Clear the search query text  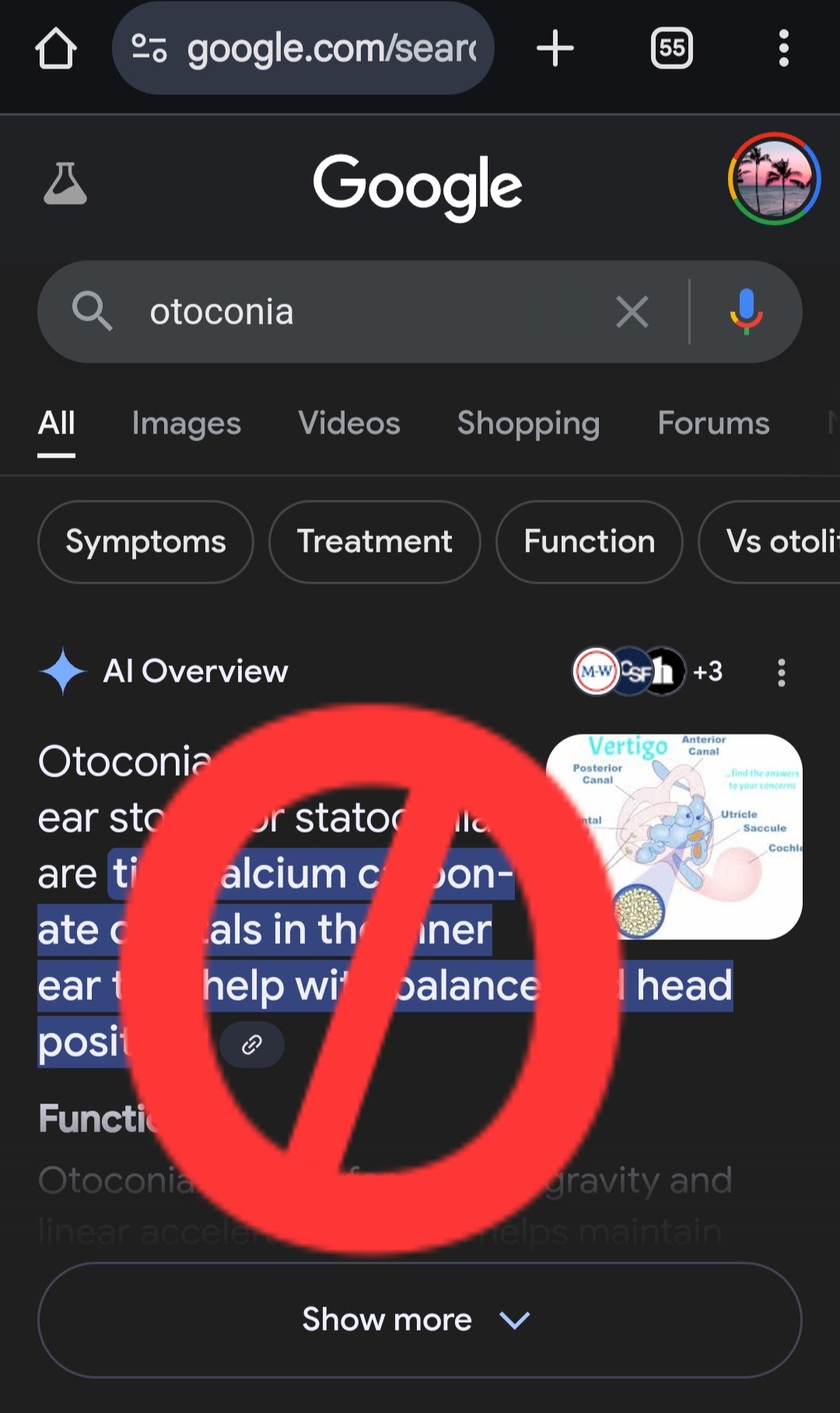pos(632,313)
